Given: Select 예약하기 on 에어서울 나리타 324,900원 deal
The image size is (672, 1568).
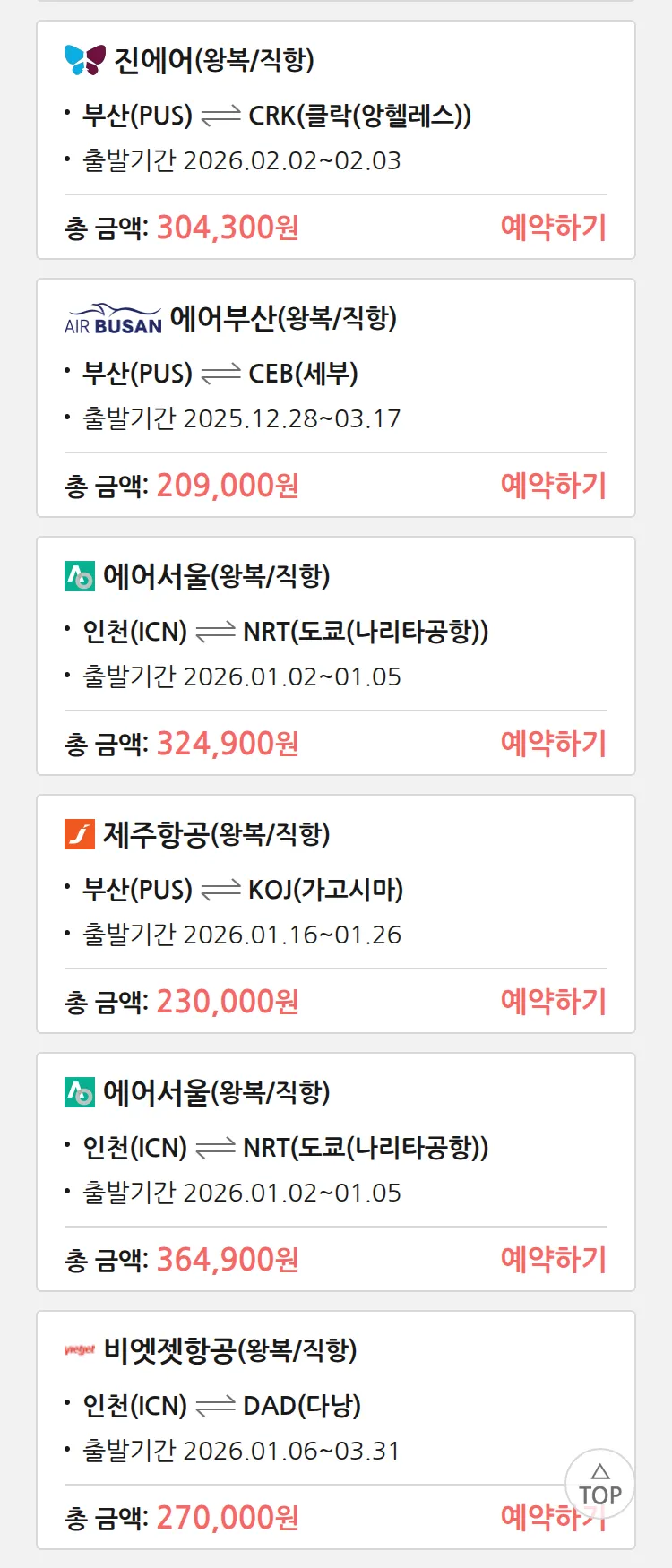Looking at the screenshot, I should 553,744.
